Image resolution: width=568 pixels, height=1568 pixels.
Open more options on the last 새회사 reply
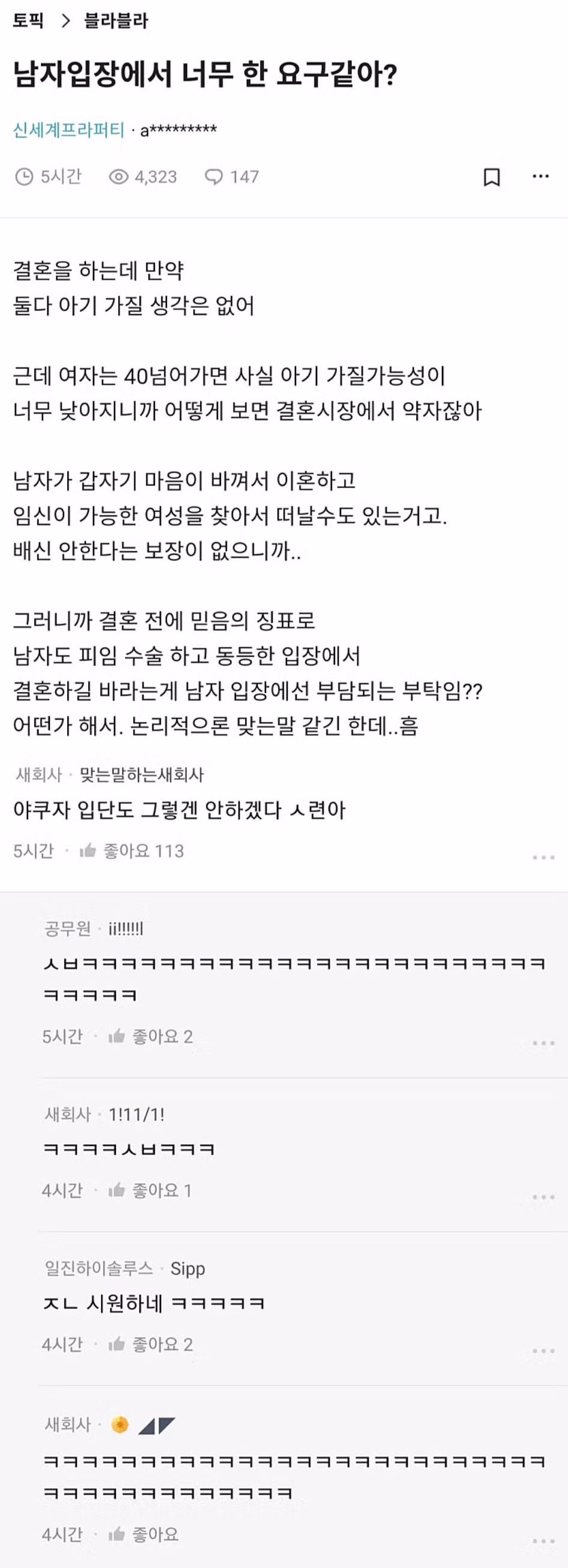pyautogui.click(x=543, y=1540)
